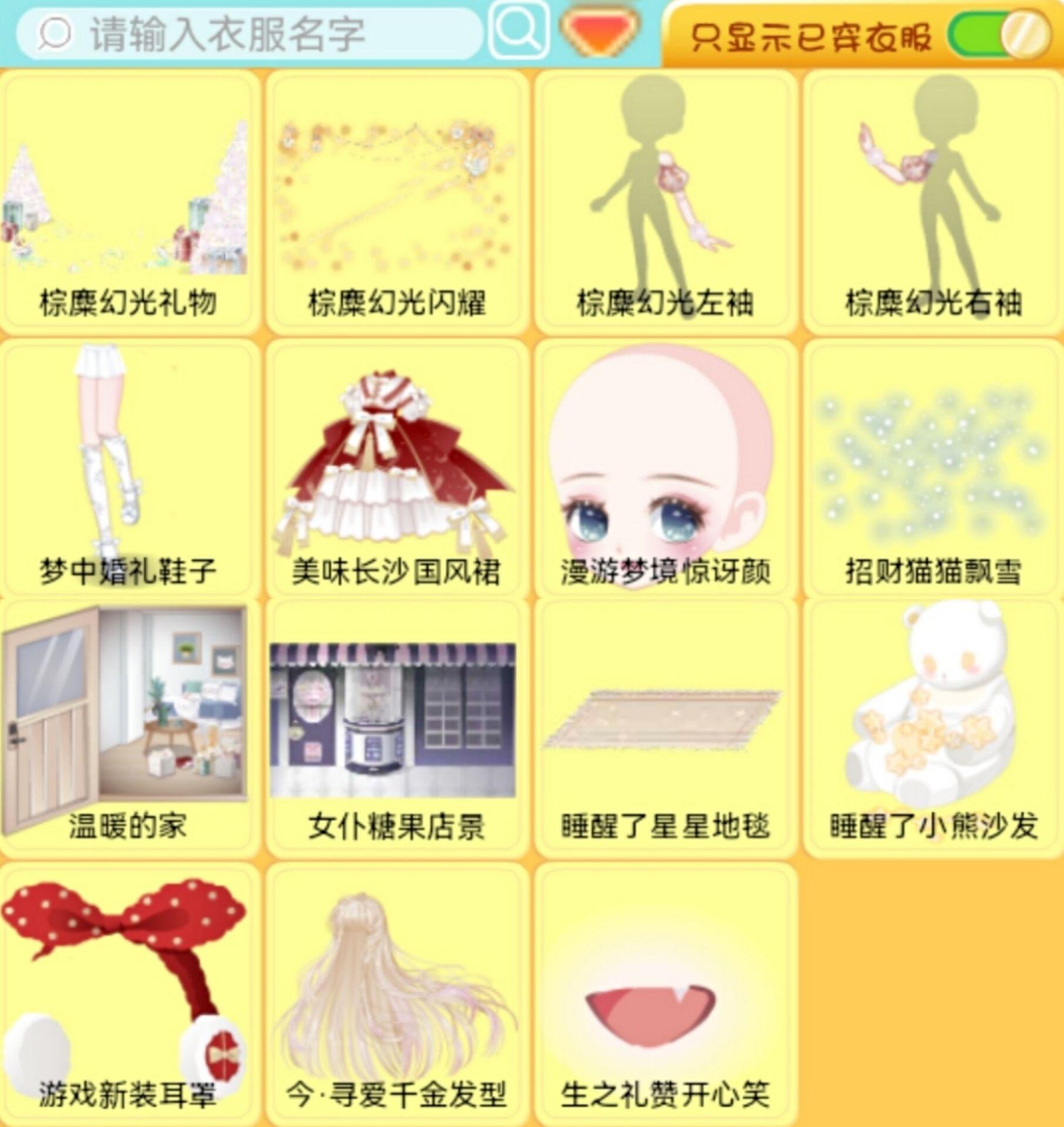The image size is (1064, 1127).
Task: Toggle 只显示已穿衣服 switch
Action: [999, 35]
